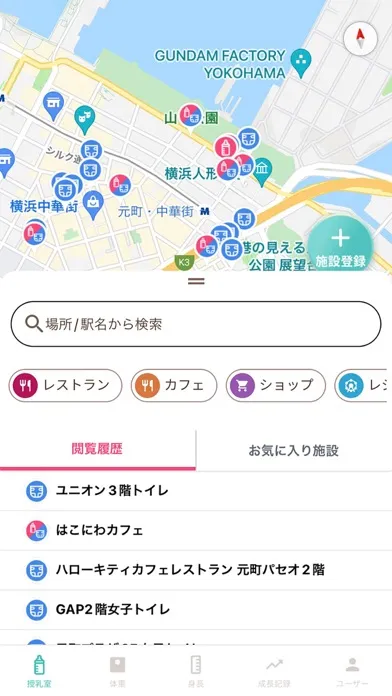Go to the 体重 weight tab
Image resolution: width=392 pixels, height=696 pixels.
[117, 671]
